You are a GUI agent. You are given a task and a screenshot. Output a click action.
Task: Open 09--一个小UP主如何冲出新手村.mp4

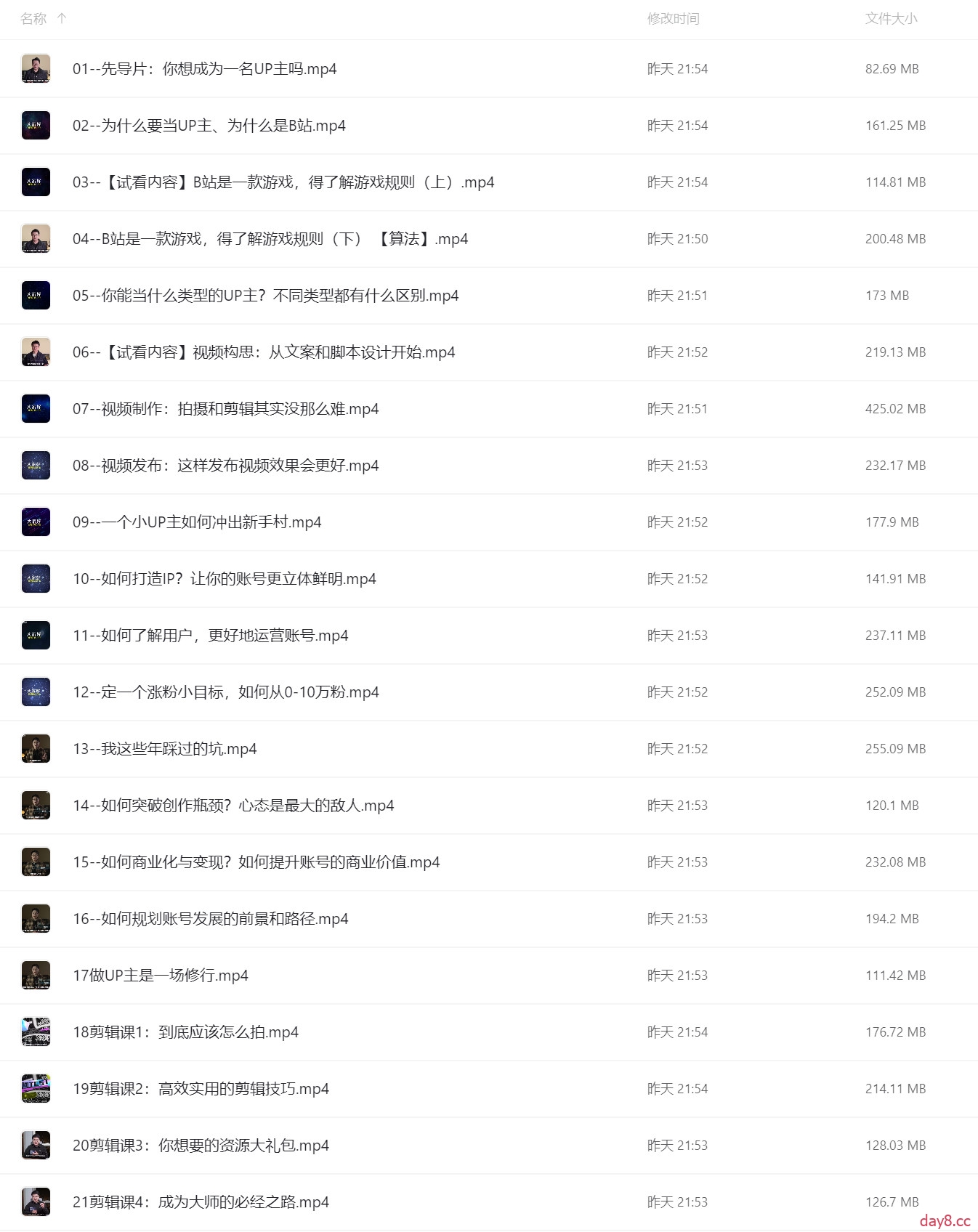click(x=196, y=522)
